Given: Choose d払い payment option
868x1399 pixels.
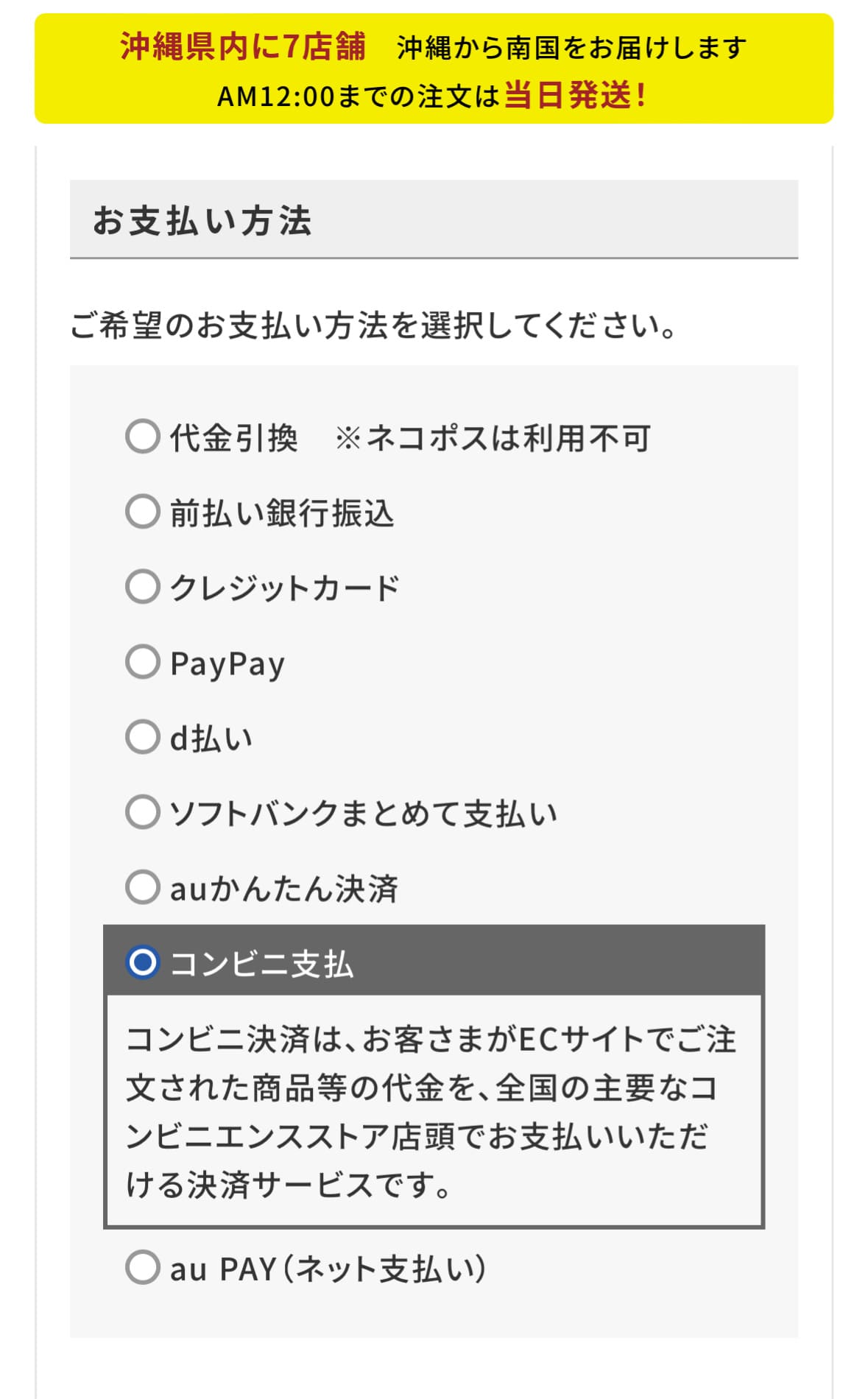Looking at the screenshot, I should [x=143, y=737].
